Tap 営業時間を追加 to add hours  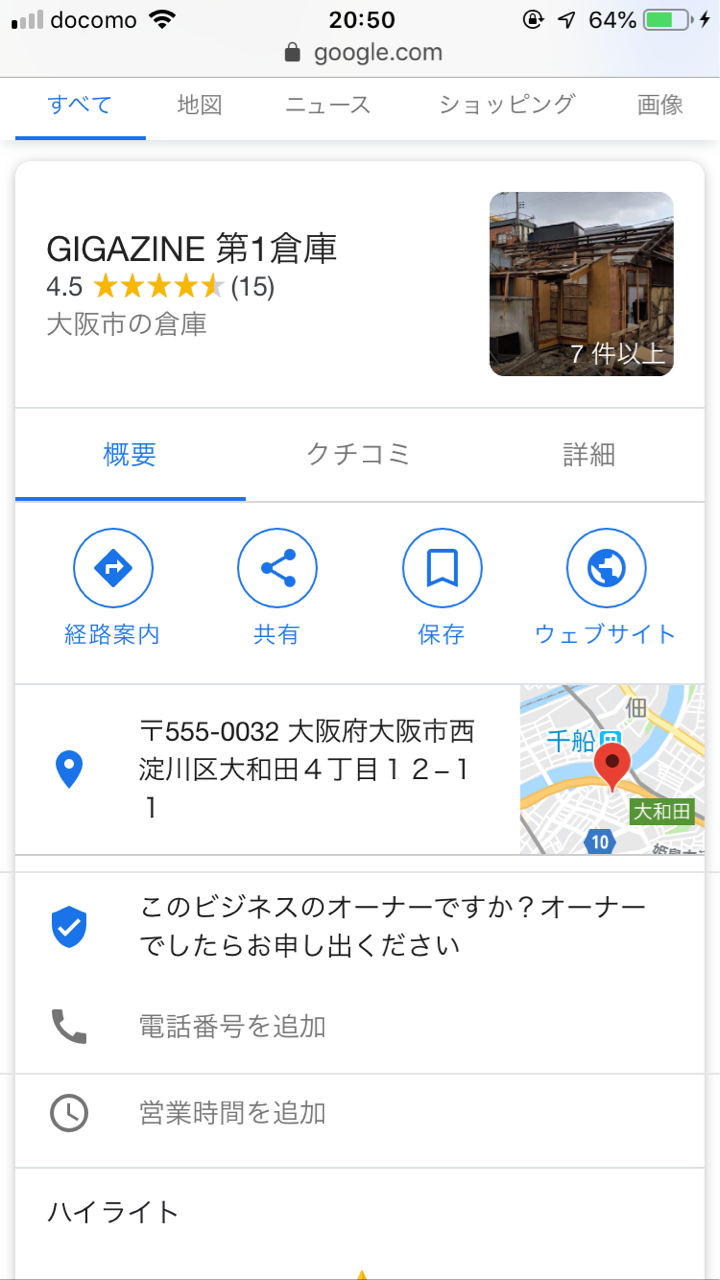[x=232, y=1113]
